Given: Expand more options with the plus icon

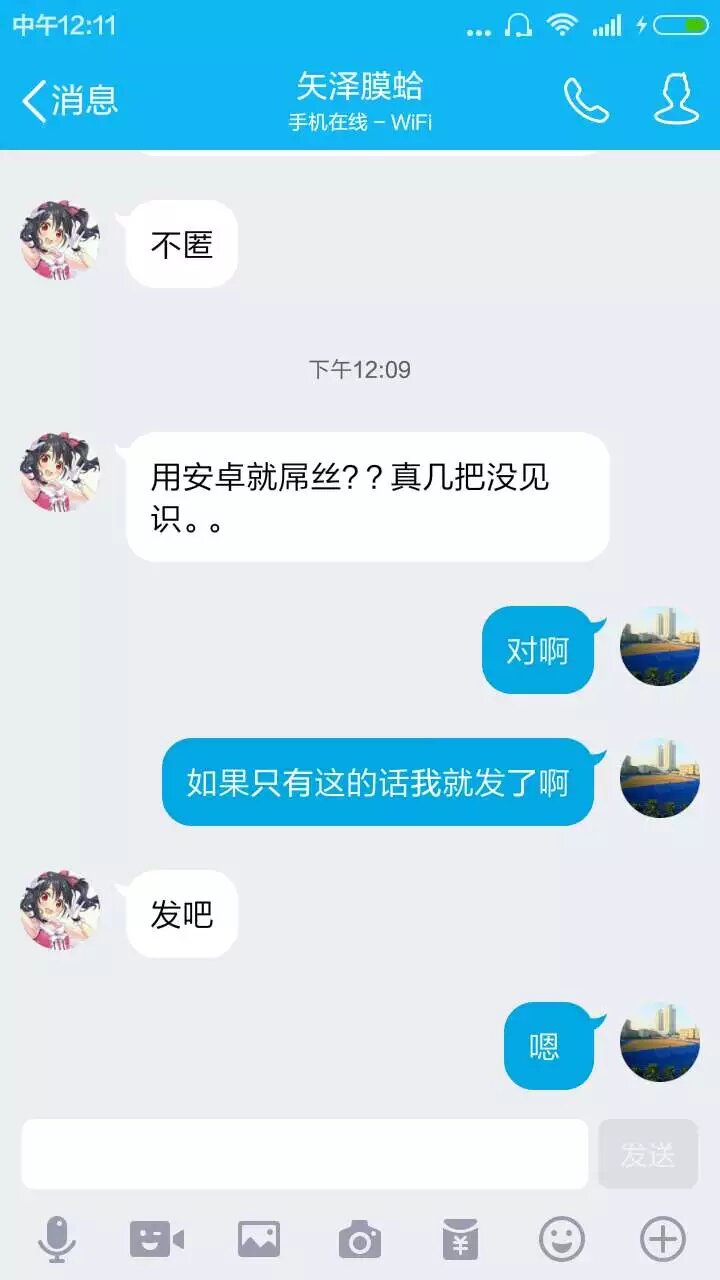Looking at the screenshot, I should tap(663, 1240).
